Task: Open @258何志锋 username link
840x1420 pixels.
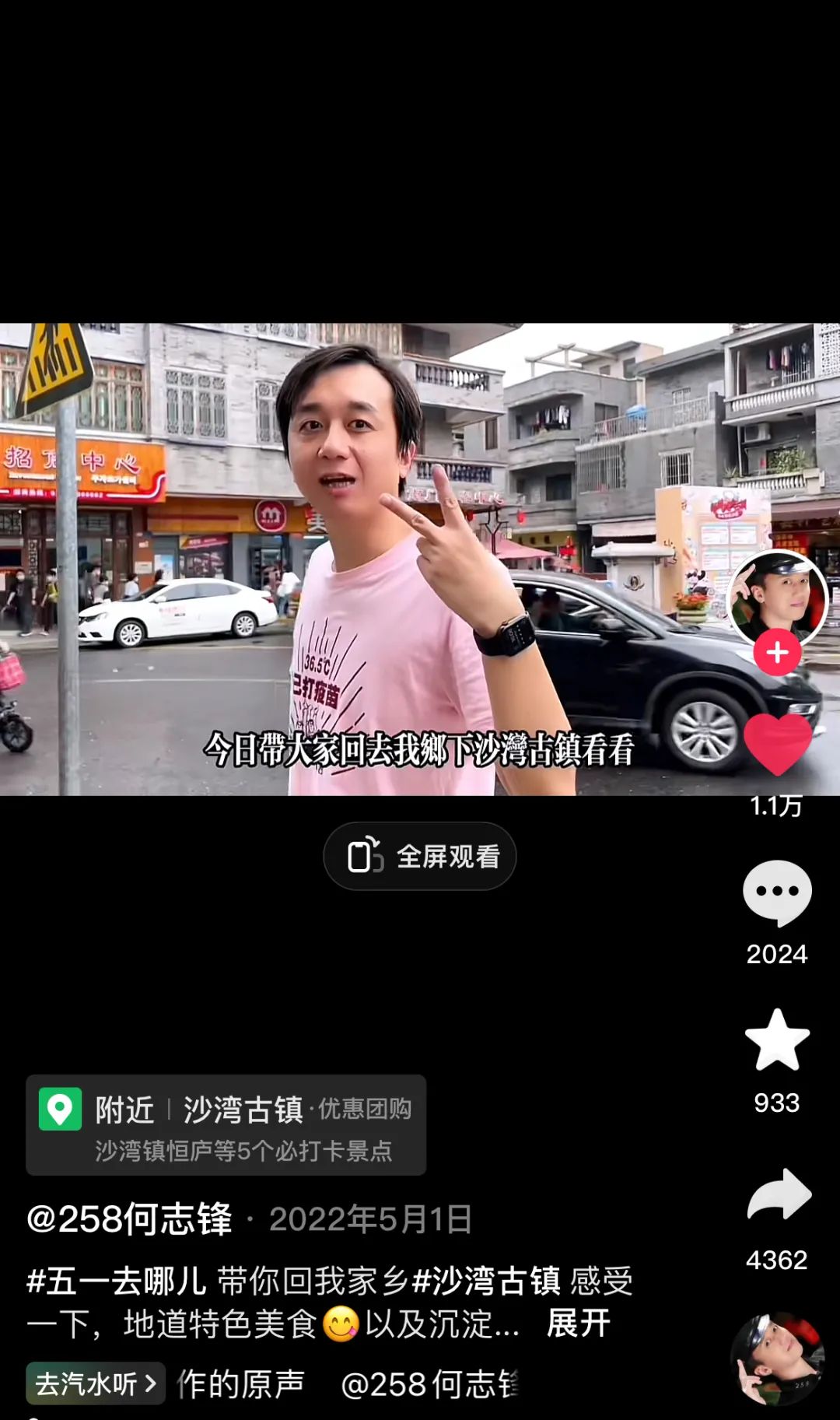Action: pyautogui.click(x=129, y=1218)
